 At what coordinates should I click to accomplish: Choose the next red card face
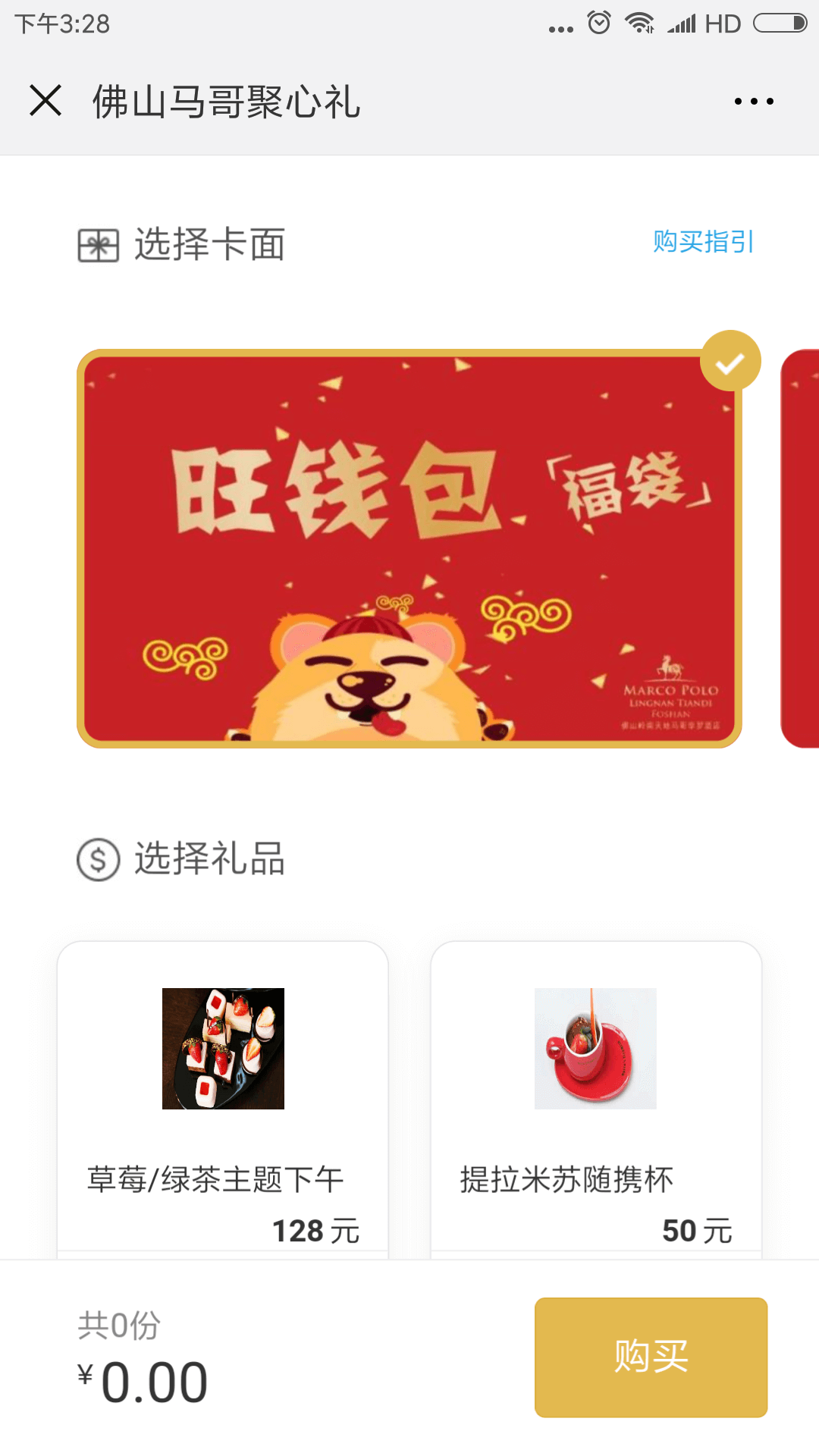(x=801, y=548)
